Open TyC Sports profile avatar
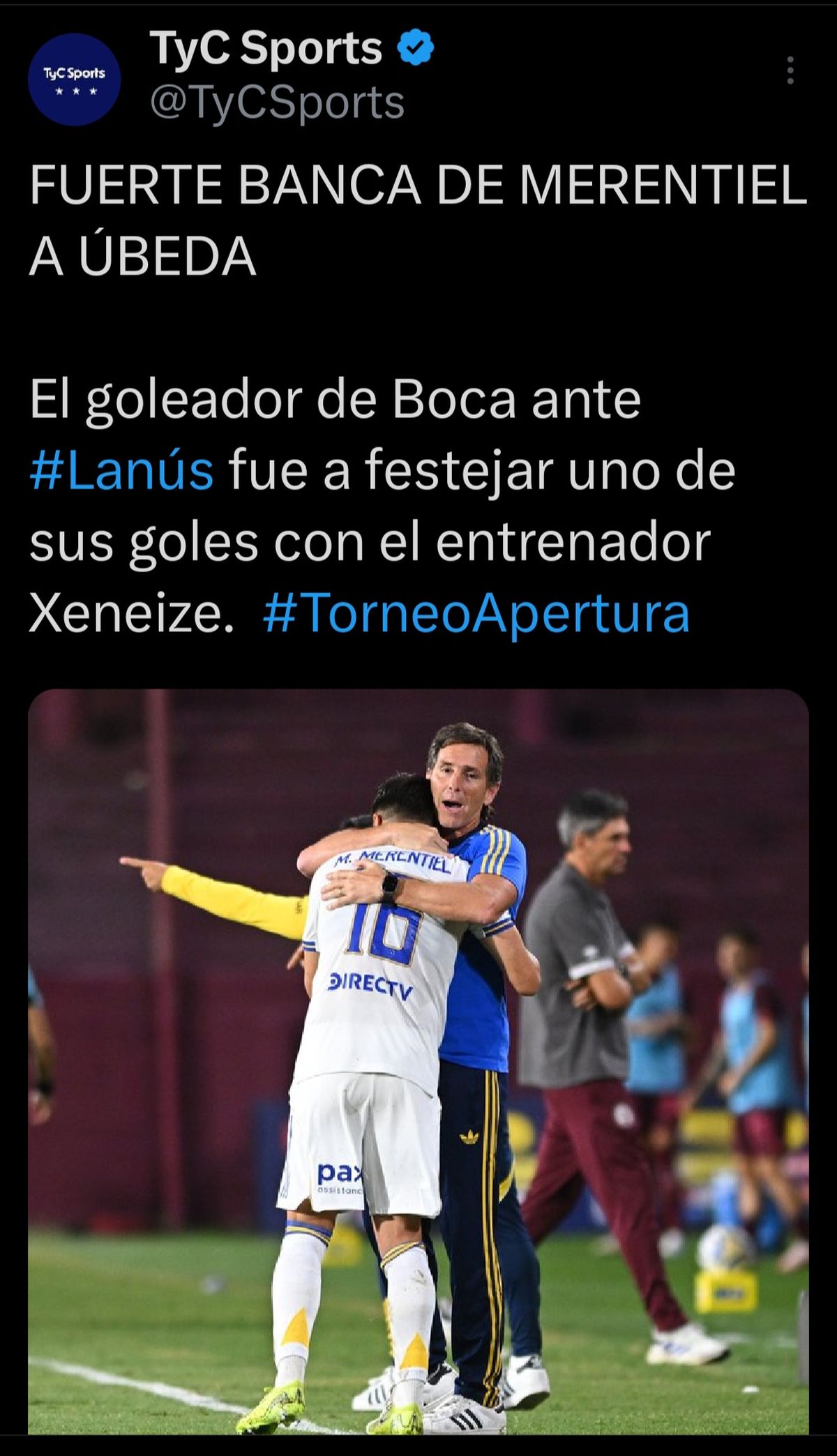Viewport: 837px width, 1456px height. (74, 79)
